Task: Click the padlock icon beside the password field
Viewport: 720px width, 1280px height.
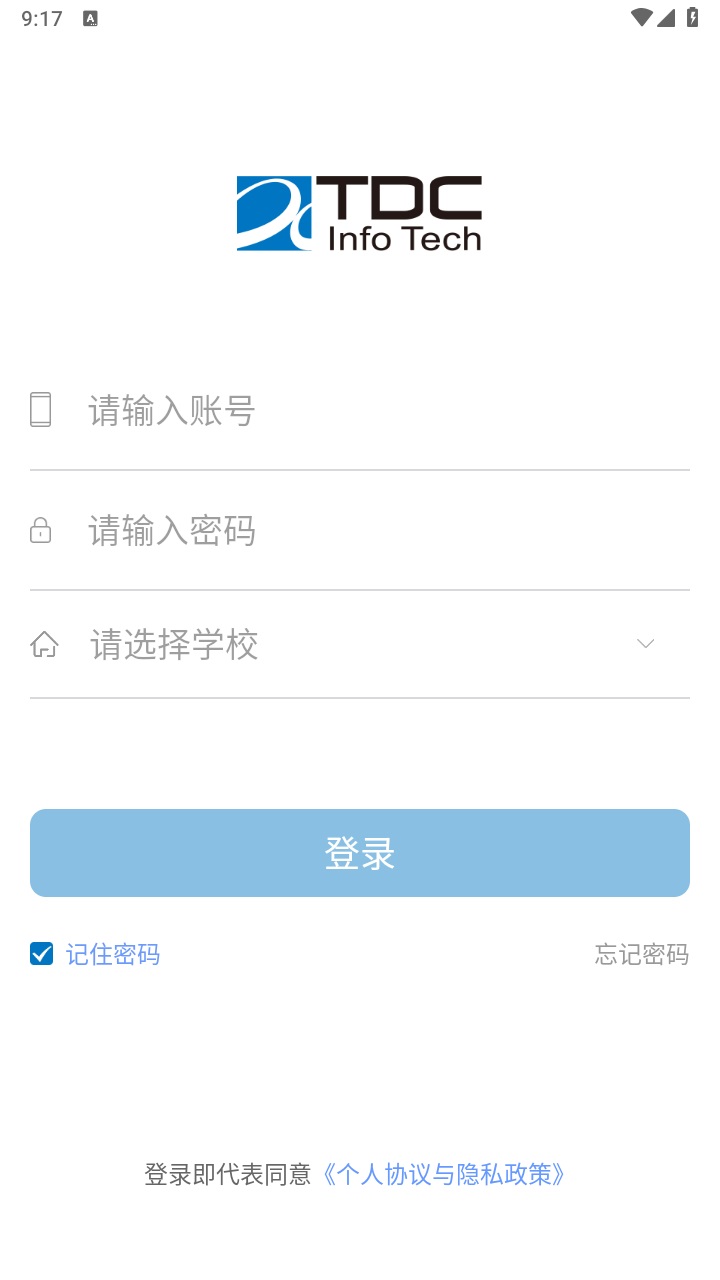Action: coord(40,530)
